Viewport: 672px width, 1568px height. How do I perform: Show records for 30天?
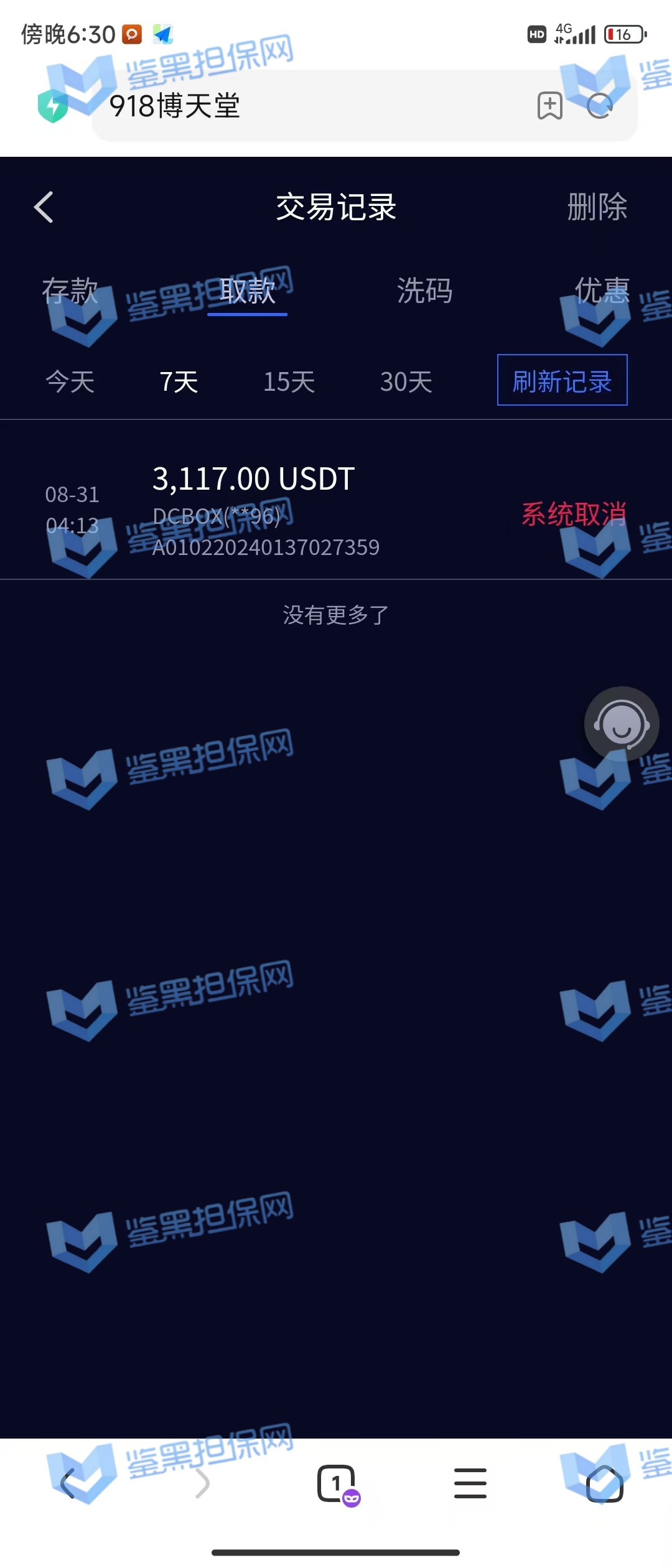pos(406,381)
